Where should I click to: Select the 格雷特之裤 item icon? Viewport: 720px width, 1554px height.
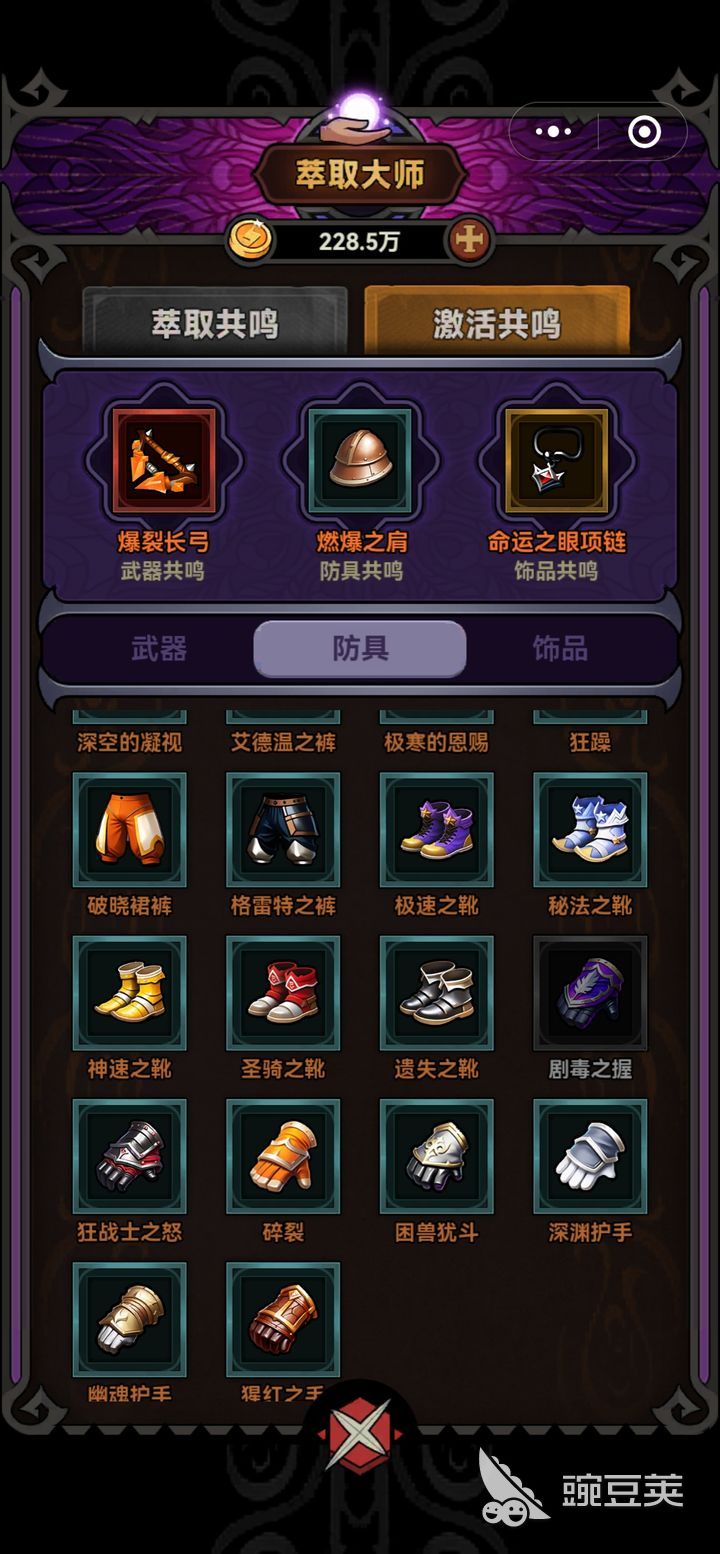point(283,830)
